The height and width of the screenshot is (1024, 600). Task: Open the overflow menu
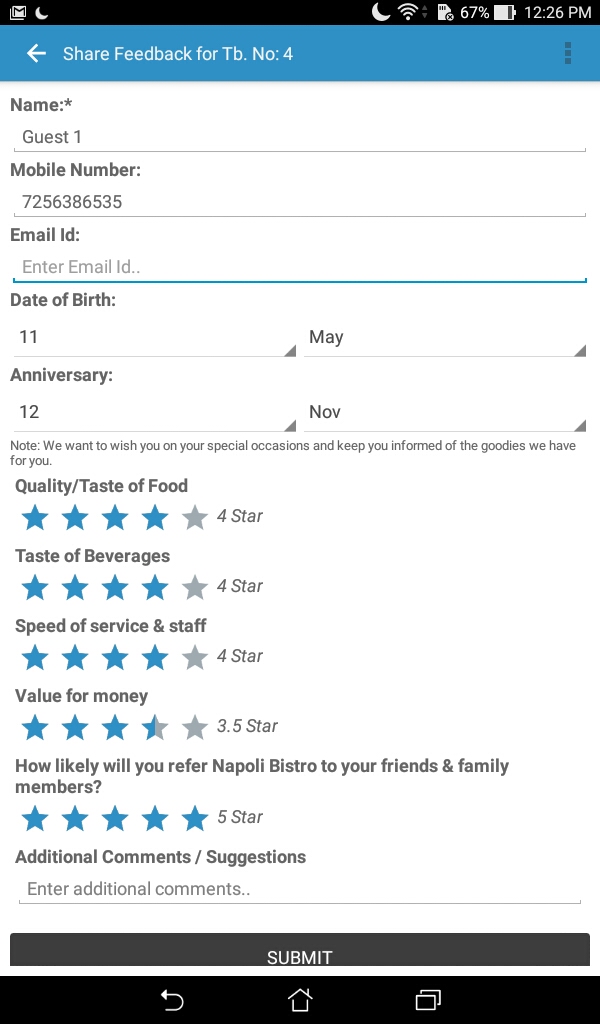pyautogui.click(x=567, y=54)
